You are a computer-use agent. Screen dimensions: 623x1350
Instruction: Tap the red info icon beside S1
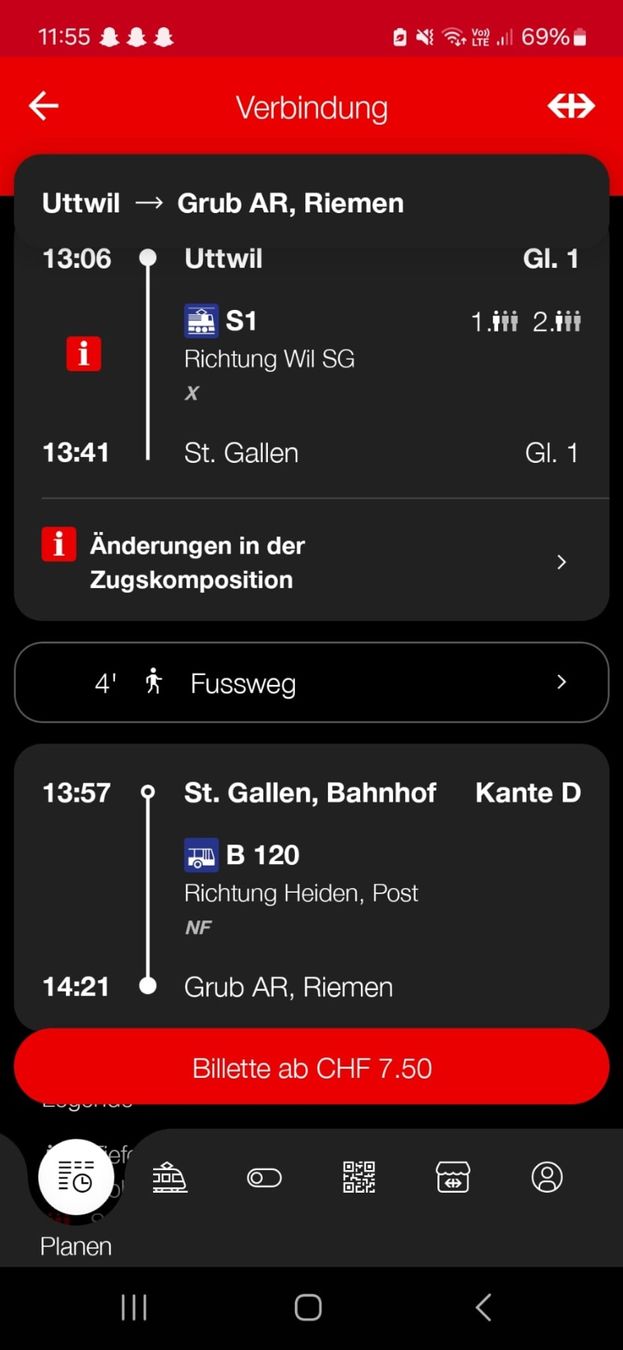tap(83, 354)
